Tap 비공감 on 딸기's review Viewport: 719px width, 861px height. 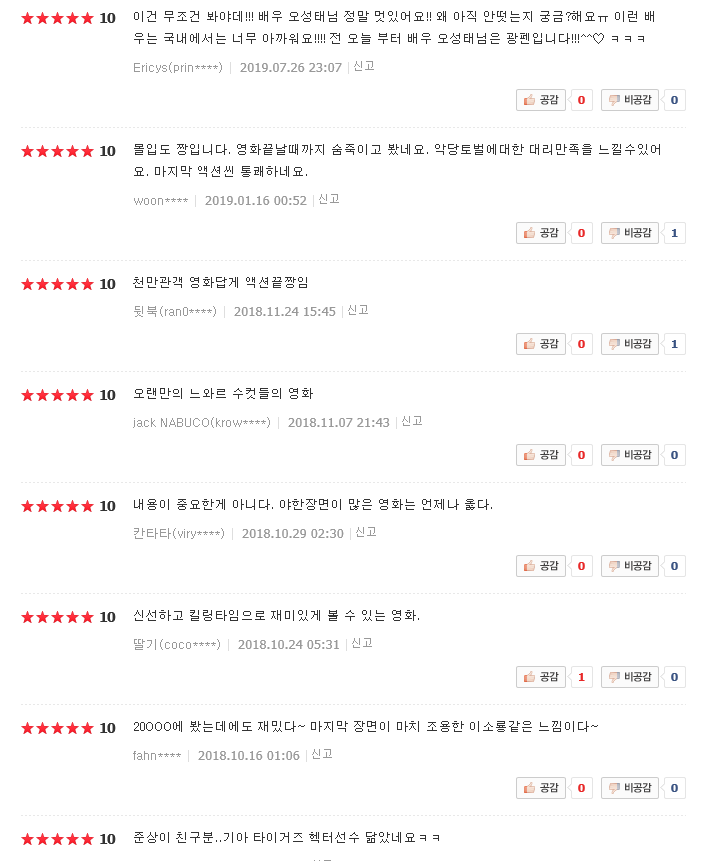pyautogui.click(x=630, y=677)
